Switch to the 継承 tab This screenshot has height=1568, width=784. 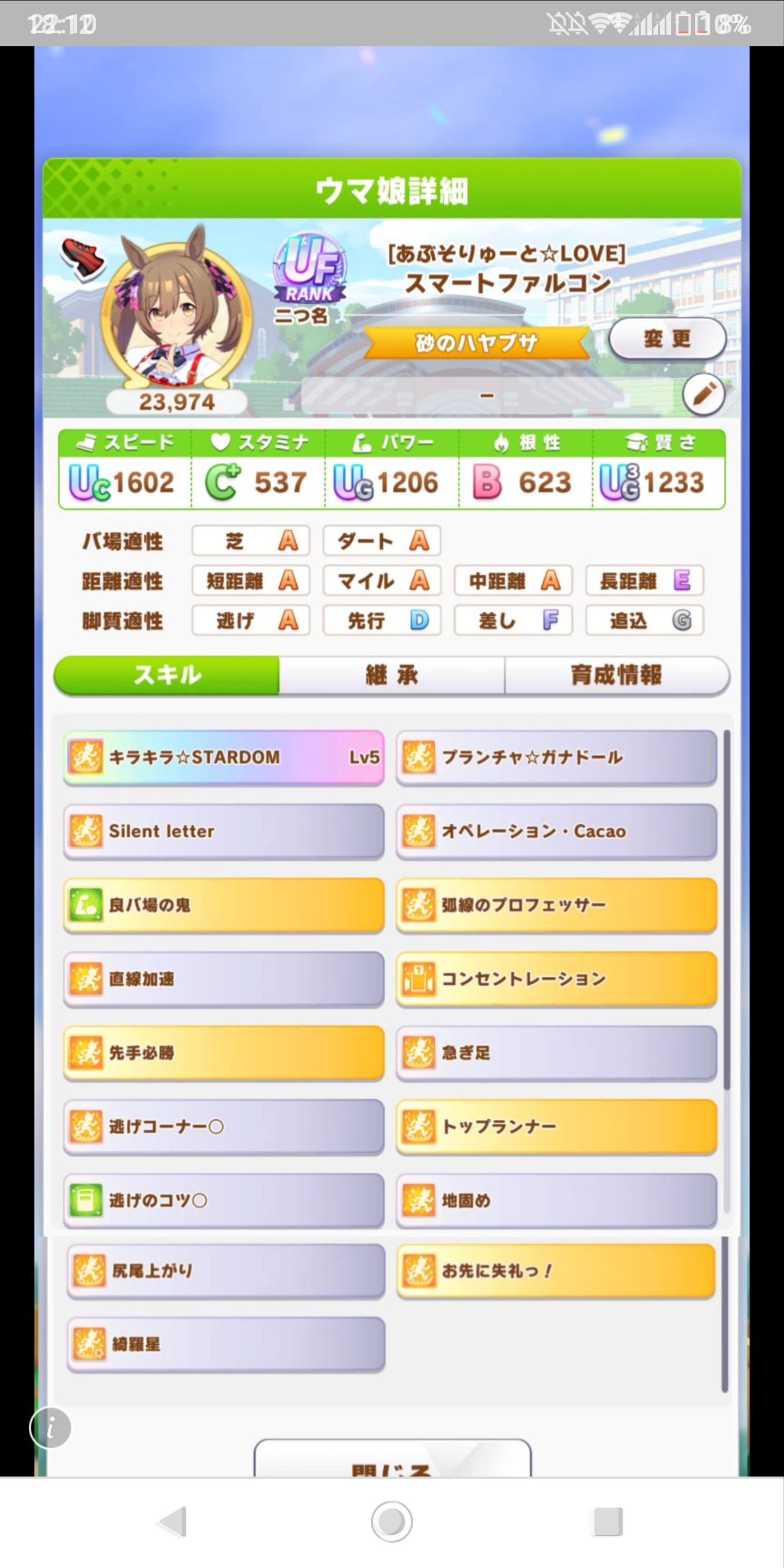[x=391, y=675]
